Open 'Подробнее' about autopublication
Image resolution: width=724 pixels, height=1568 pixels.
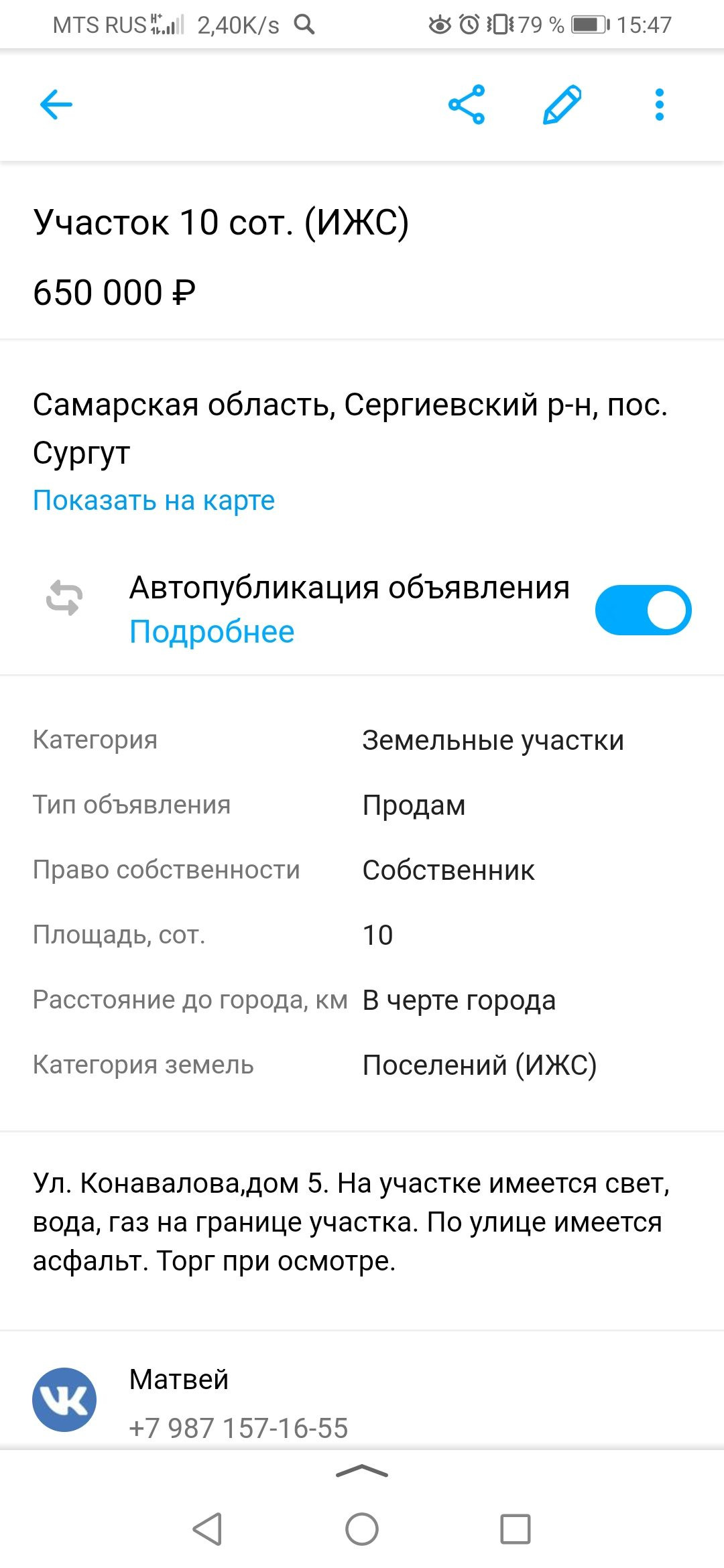(x=212, y=631)
